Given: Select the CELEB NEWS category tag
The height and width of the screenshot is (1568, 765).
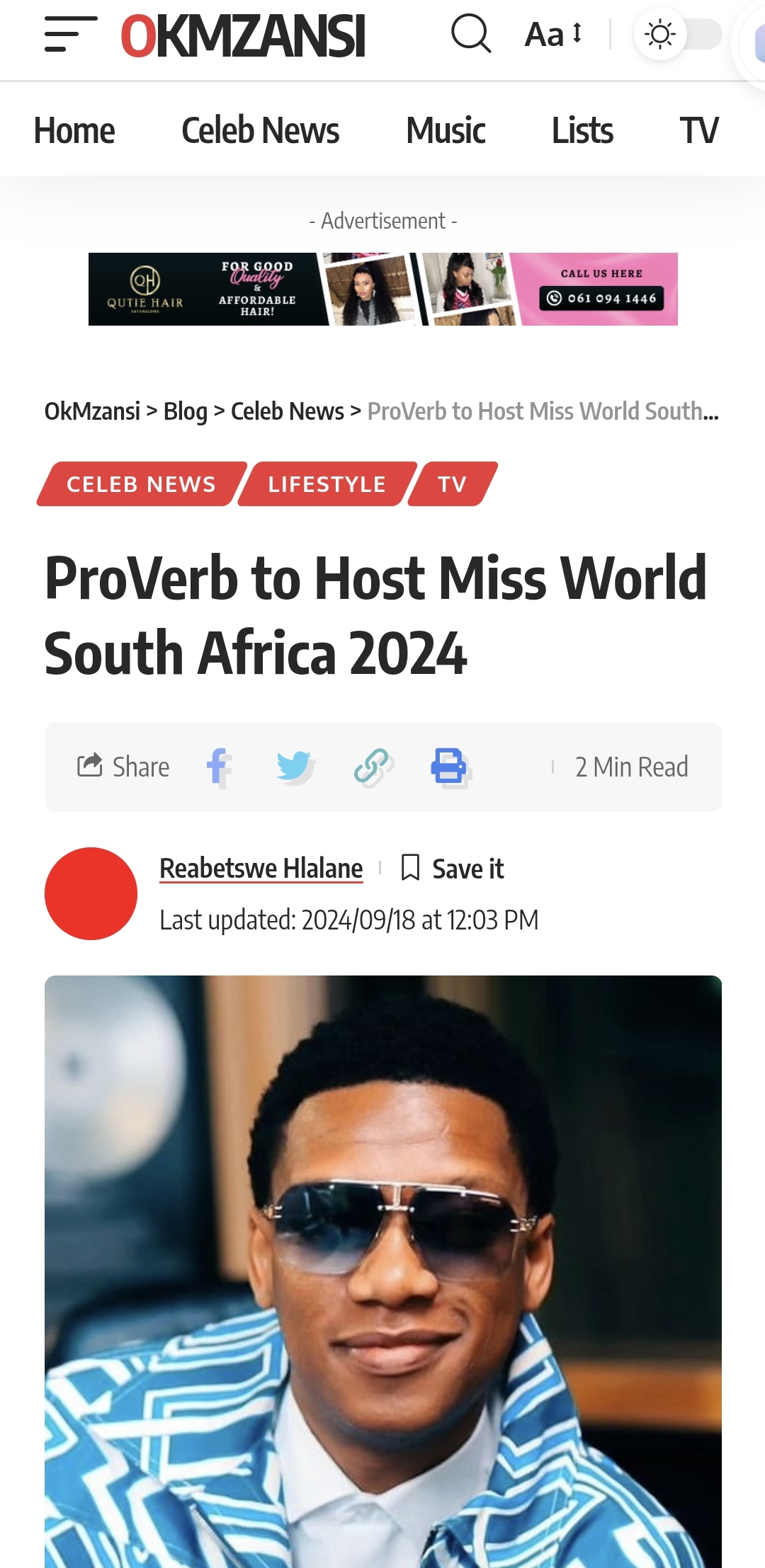Looking at the screenshot, I should (x=141, y=484).
